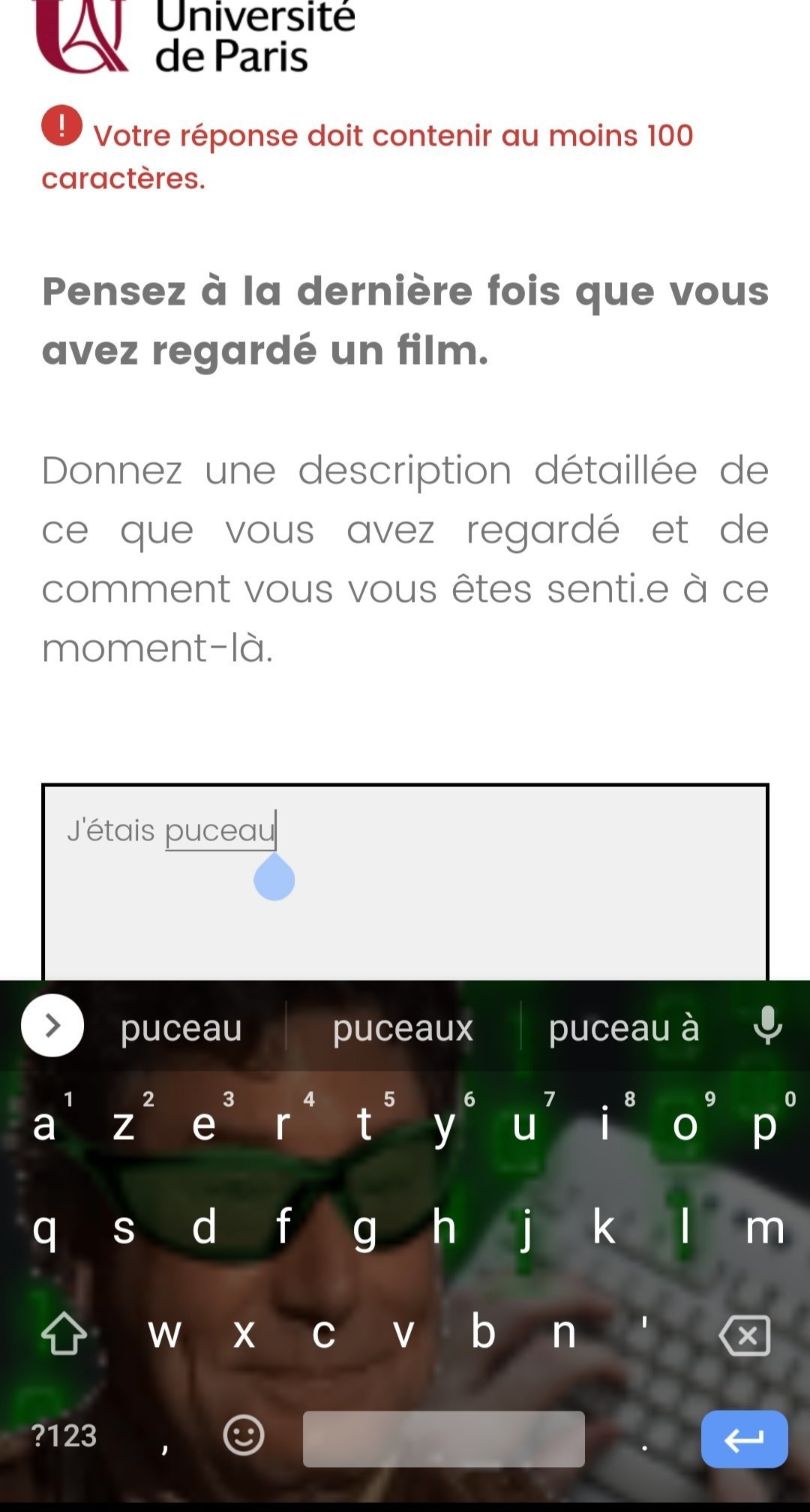
Task: Switch to the ?123 symbols keyboard
Action: [x=64, y=1436]
